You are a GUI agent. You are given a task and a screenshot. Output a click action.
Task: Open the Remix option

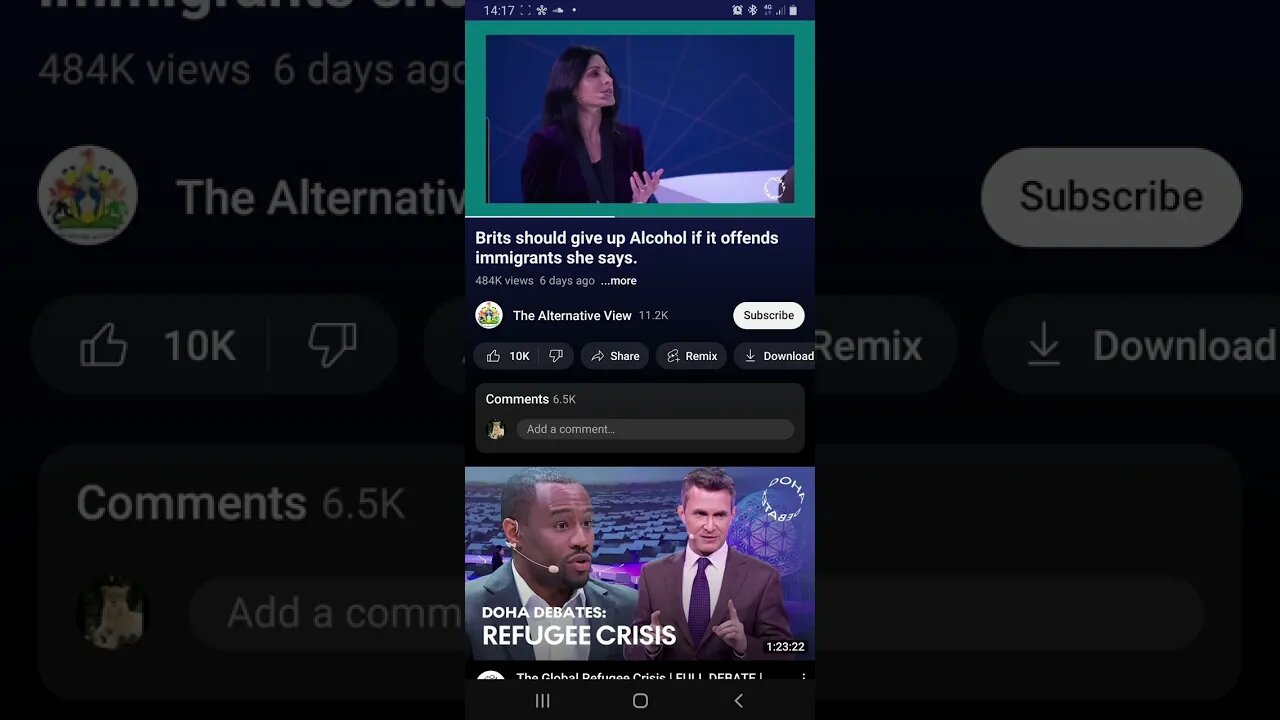pyautogui.click(x=691, y=356)
